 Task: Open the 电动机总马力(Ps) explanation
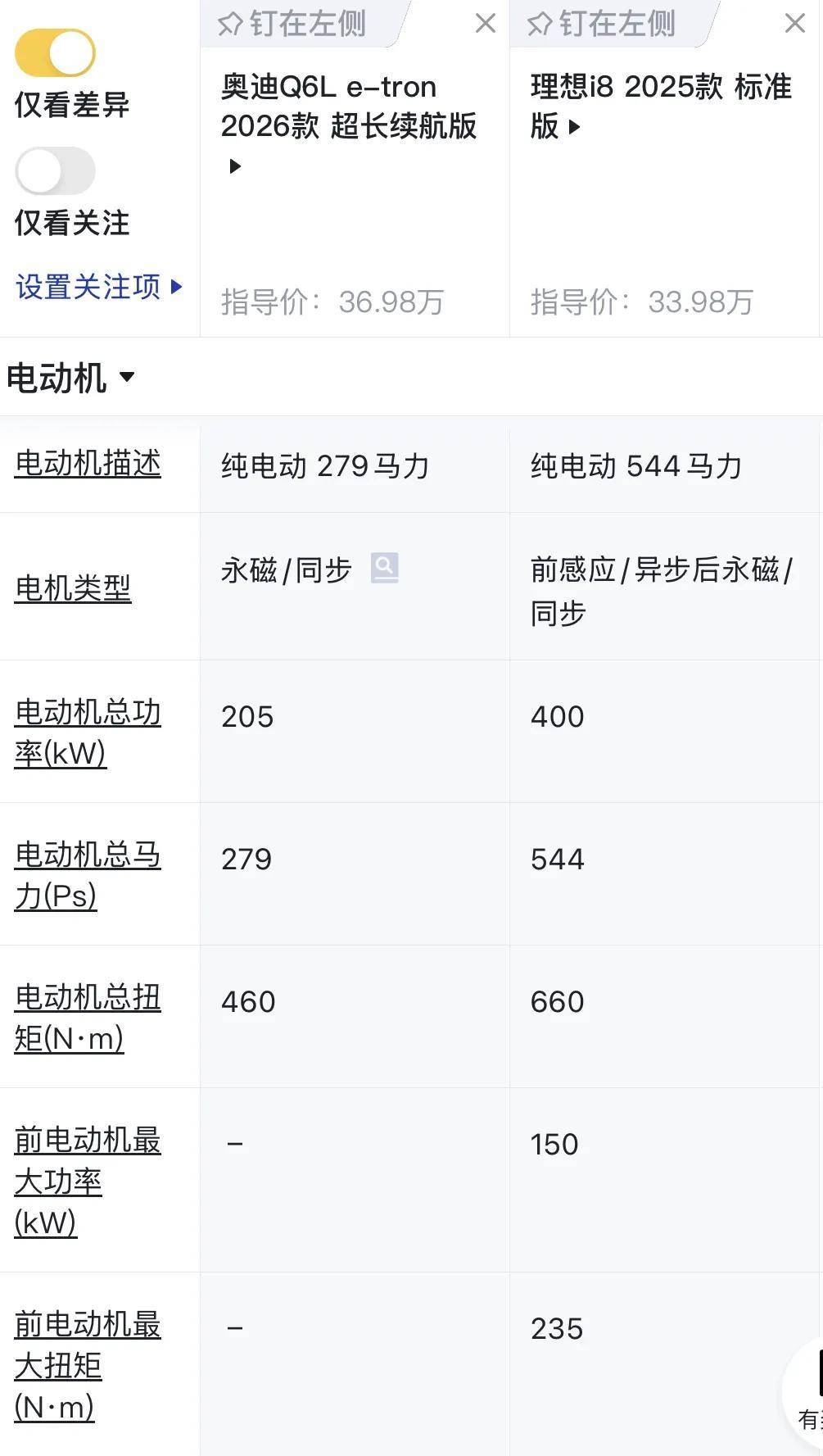pos(88,874)
